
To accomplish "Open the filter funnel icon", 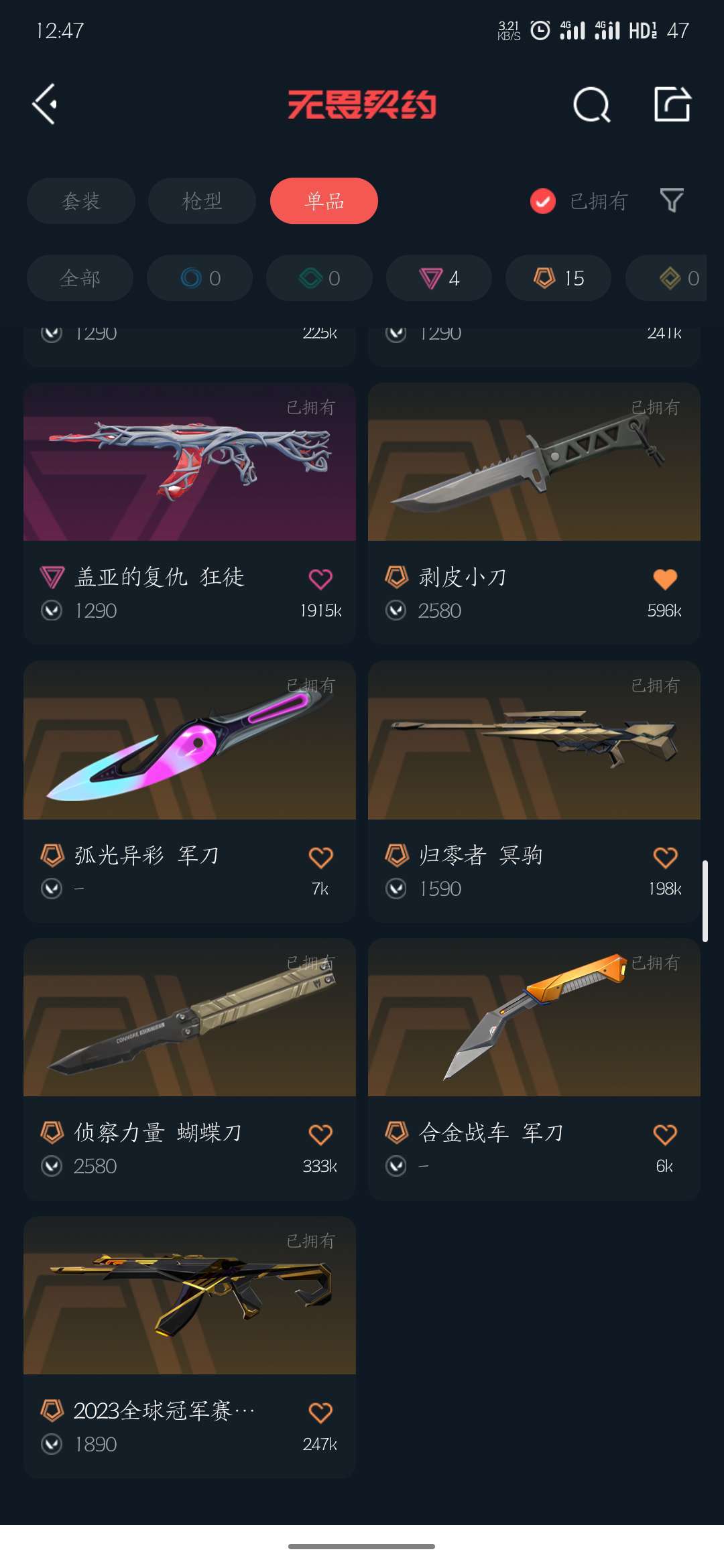I will click(671, 200).
